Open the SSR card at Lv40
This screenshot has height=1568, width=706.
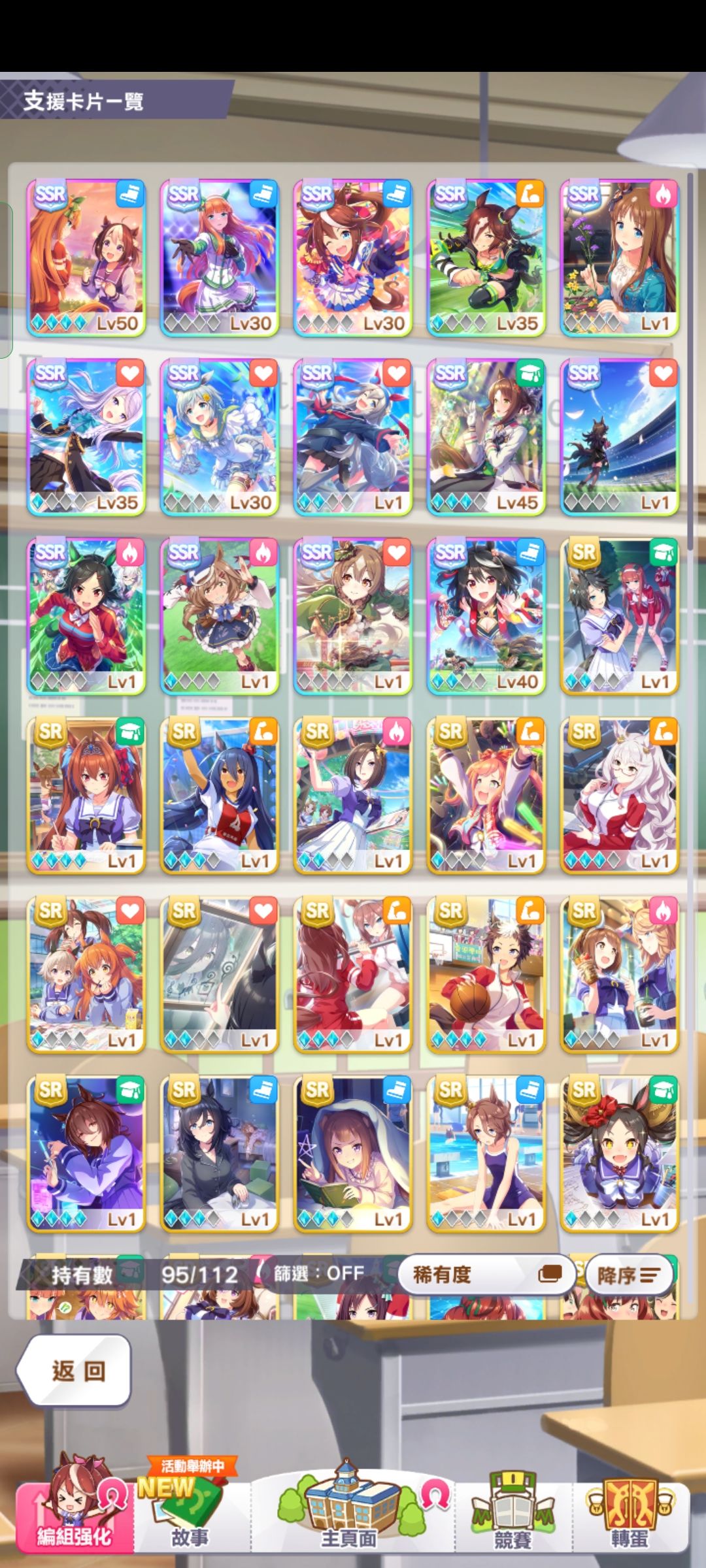click(486, 616)
